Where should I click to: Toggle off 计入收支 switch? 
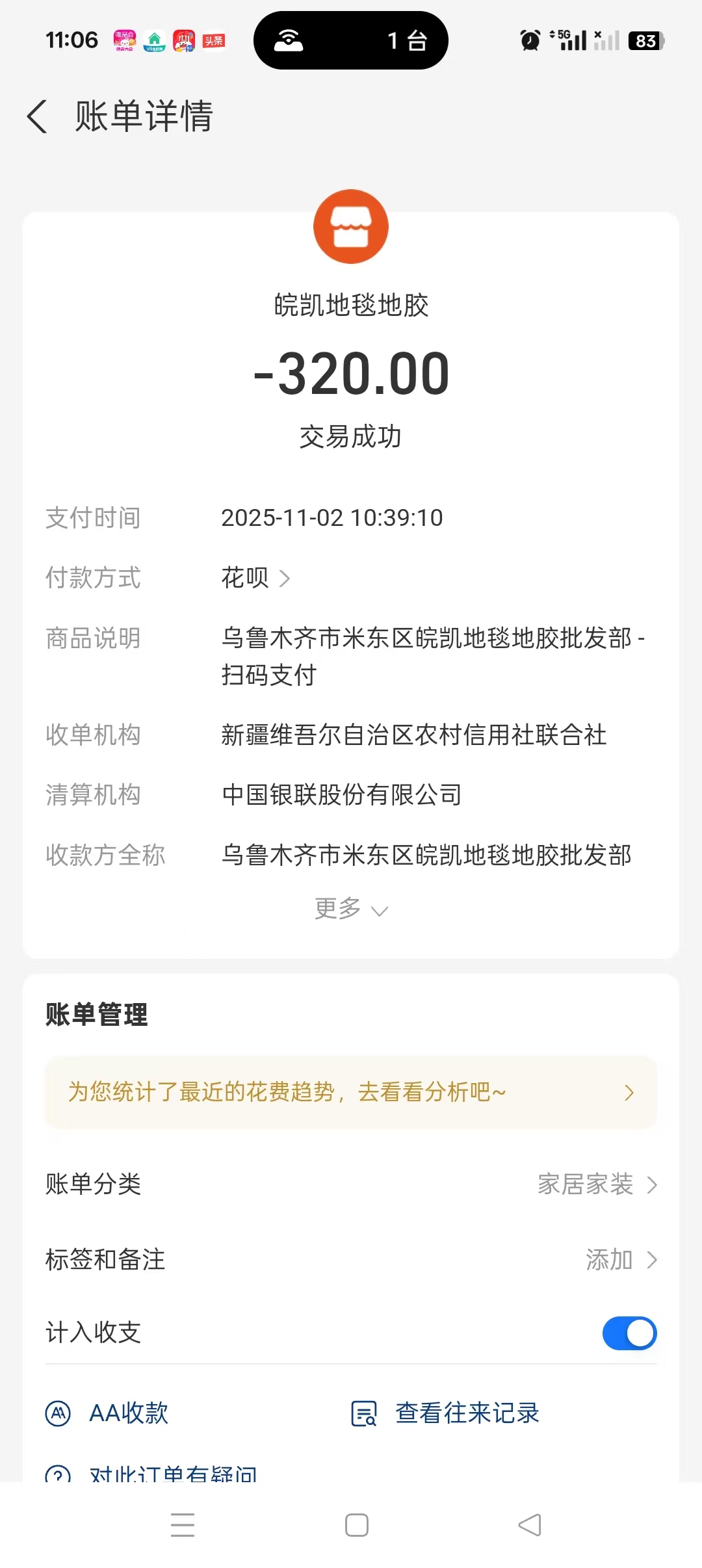tap(629, 1333)
